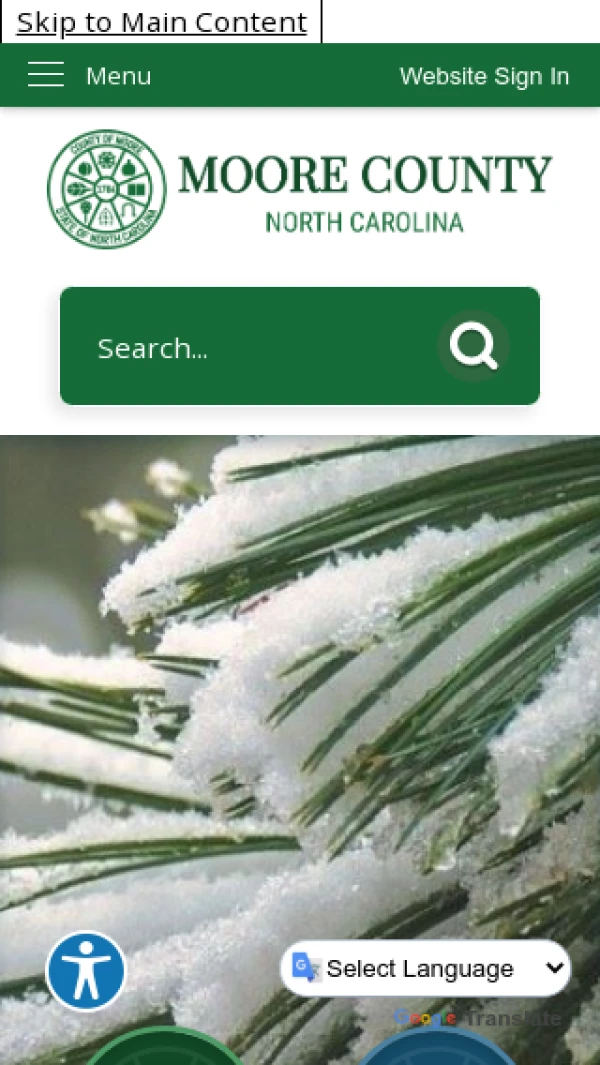Go to the Moore County homepage logo
The height and width of the screenshot is (1065, 600).
[299, 189]
